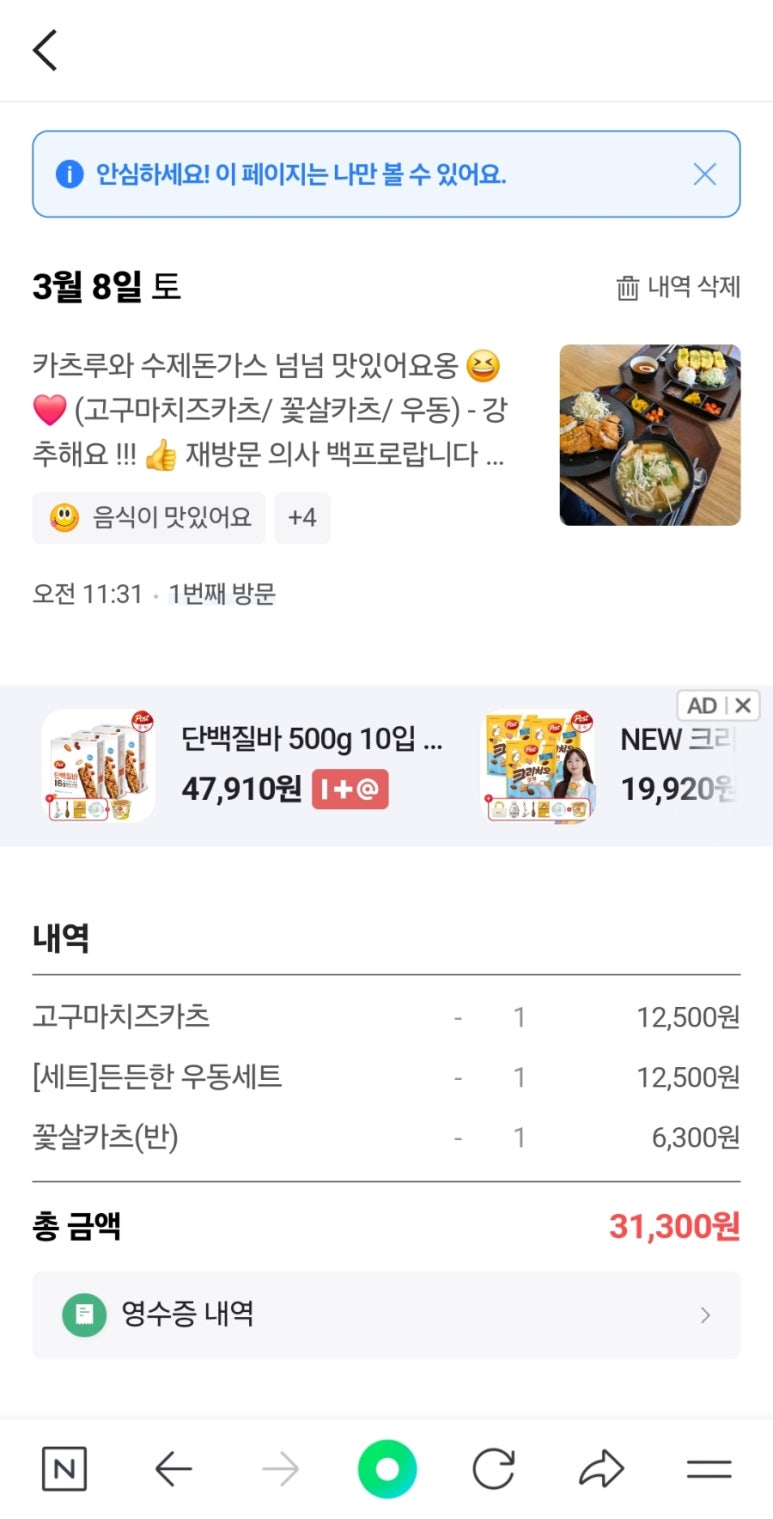
Task: Open the Naver N home button
Action: (x=64, y=1470)
